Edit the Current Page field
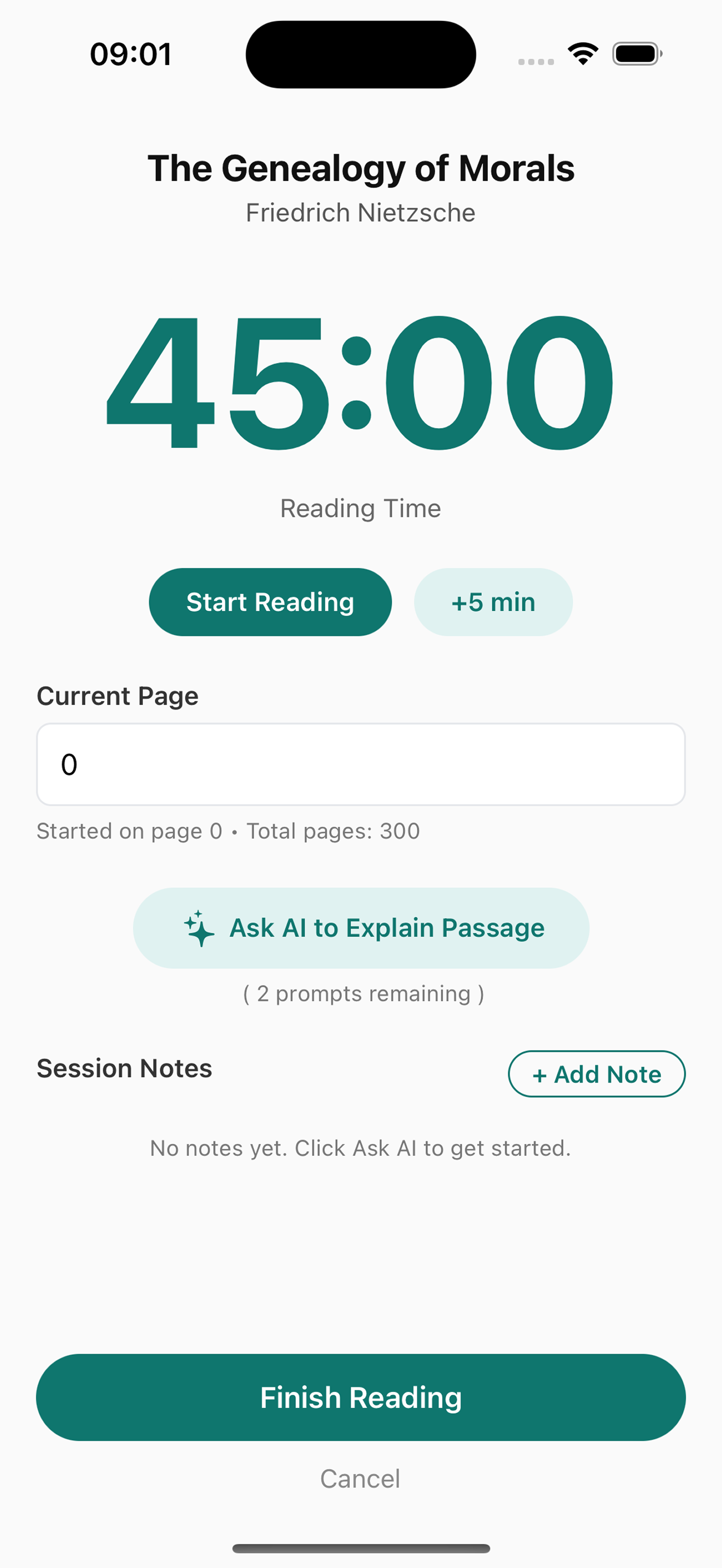722x1568 pixels. pyautogui.click(x=360, y=764)
